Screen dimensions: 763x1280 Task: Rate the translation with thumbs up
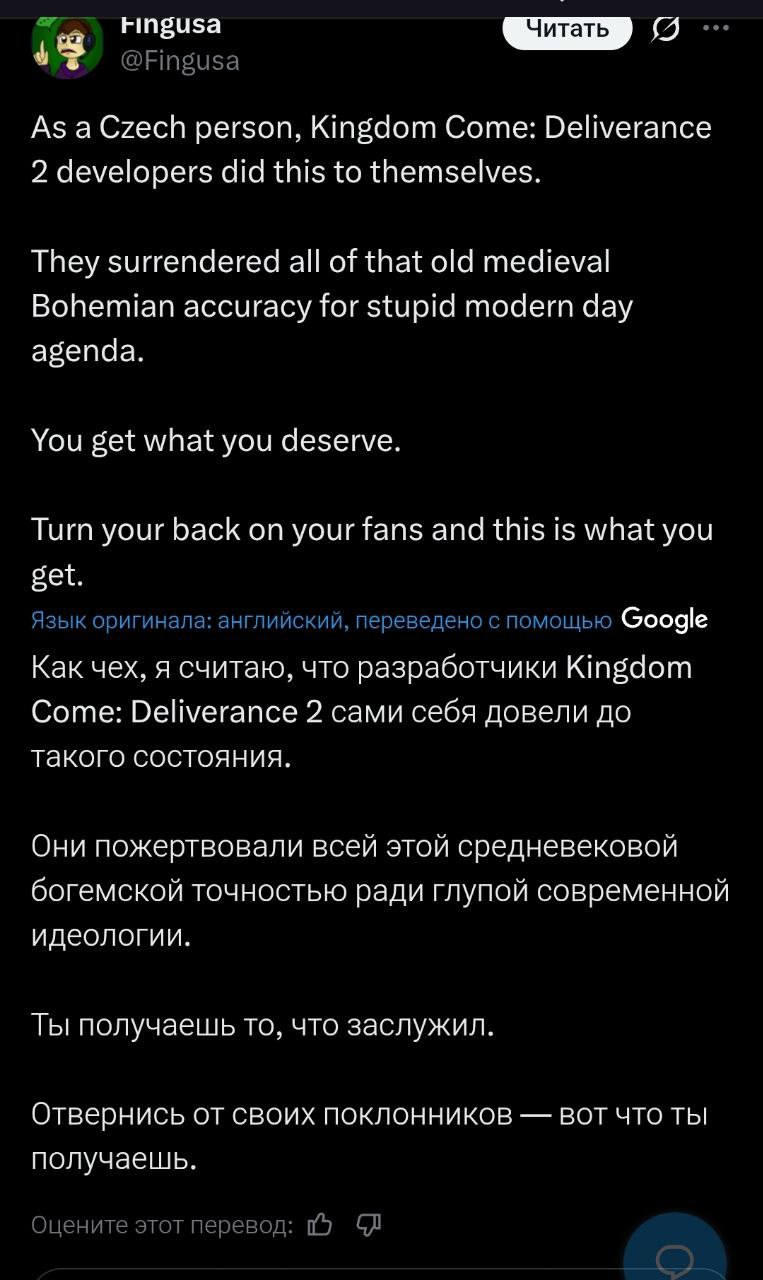point(320,1225)
